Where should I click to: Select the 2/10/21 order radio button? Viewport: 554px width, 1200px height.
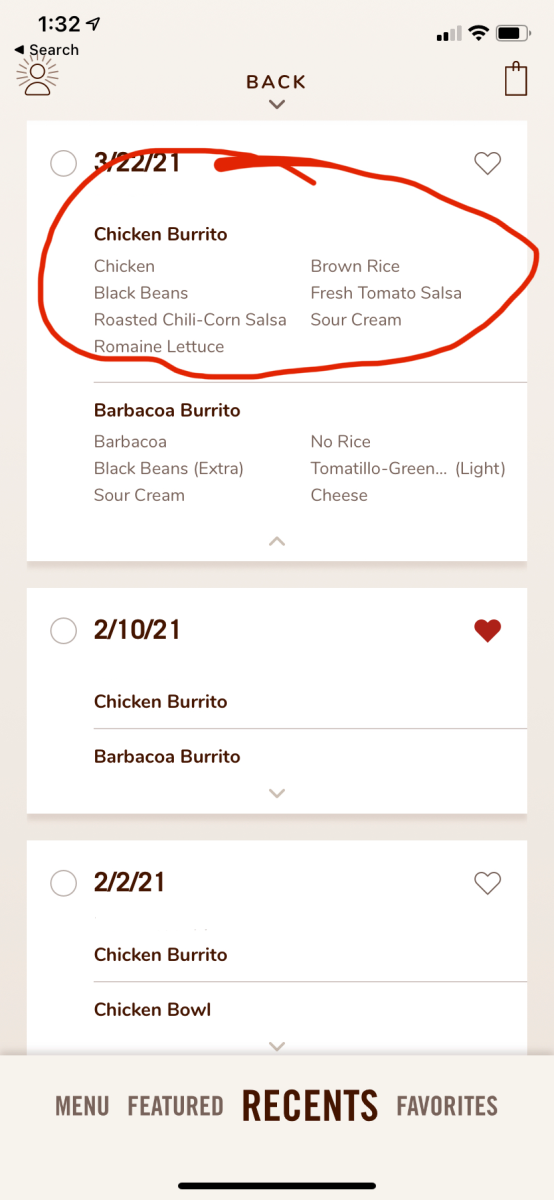tap(63, 630)
